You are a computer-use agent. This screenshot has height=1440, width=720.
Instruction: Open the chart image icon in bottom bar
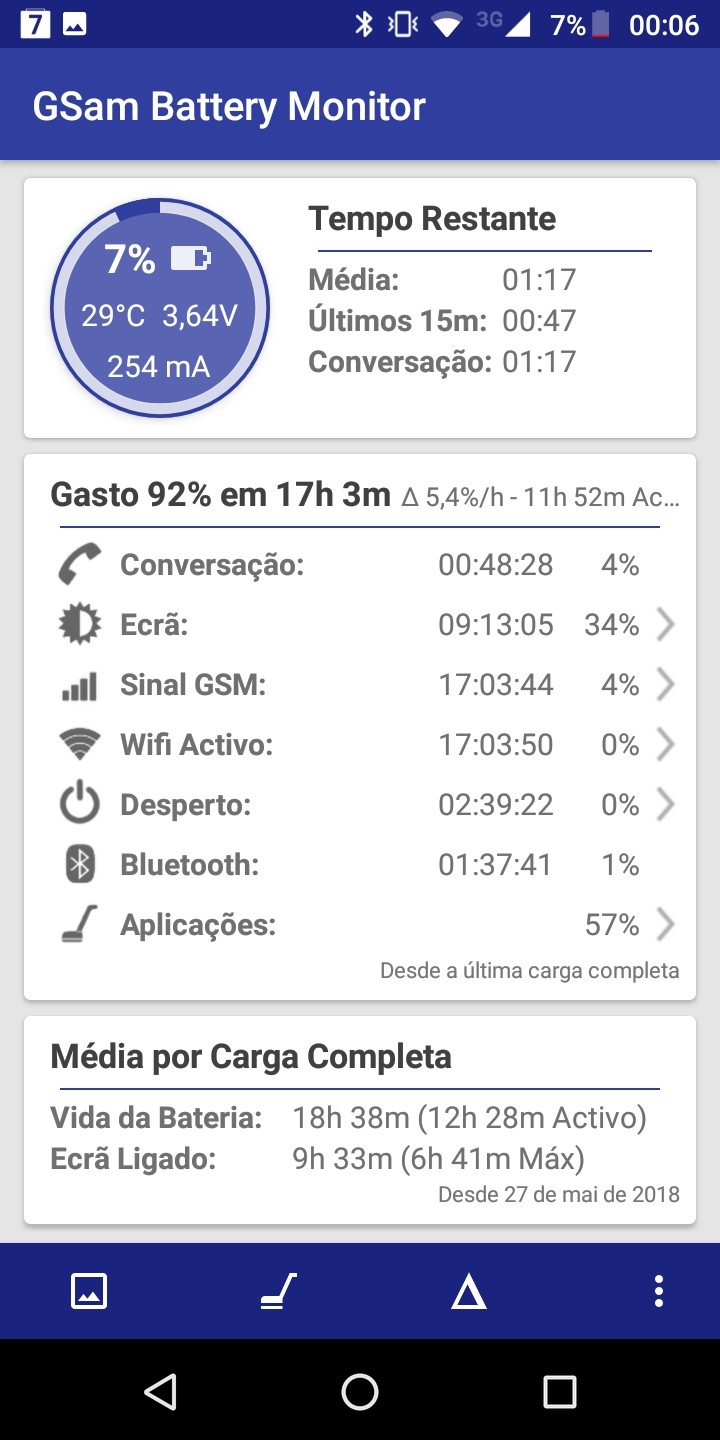click(89, 1291)
